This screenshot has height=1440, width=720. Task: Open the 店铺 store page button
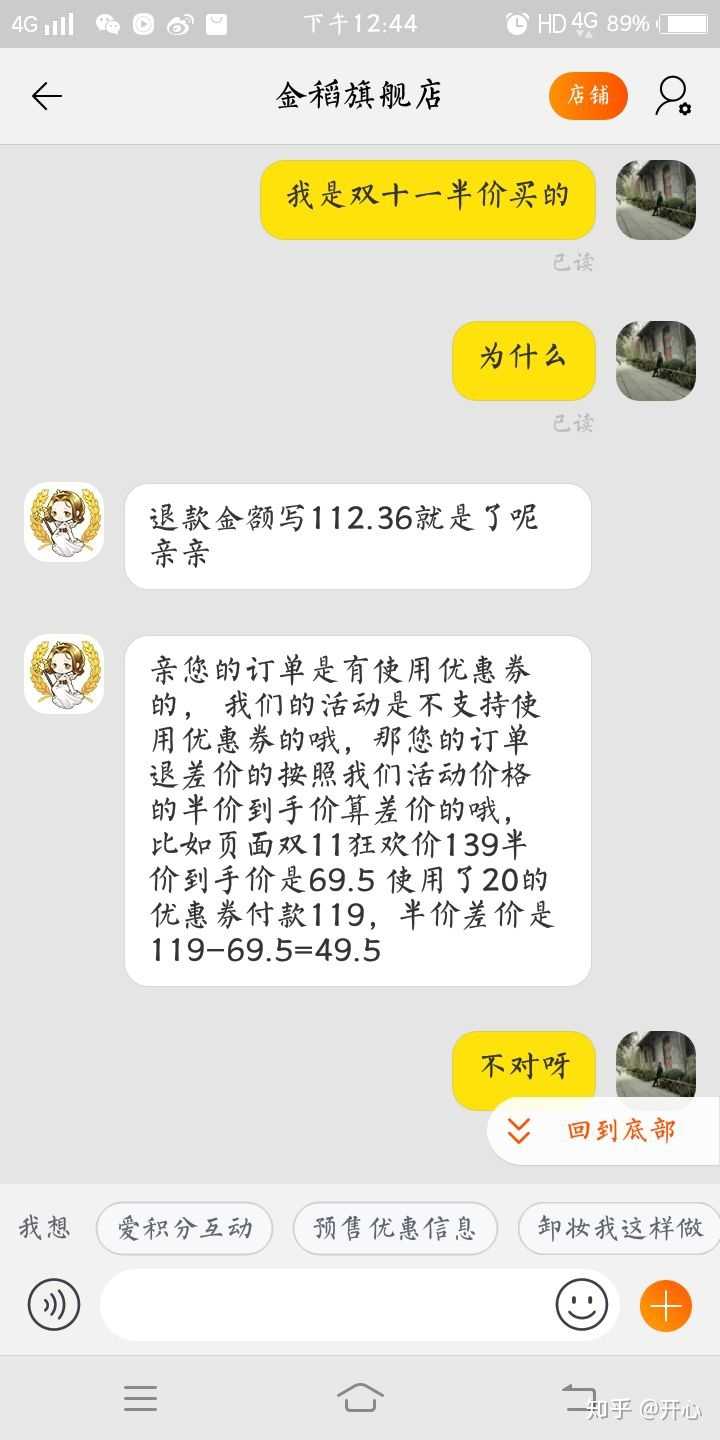pos(588,96)
